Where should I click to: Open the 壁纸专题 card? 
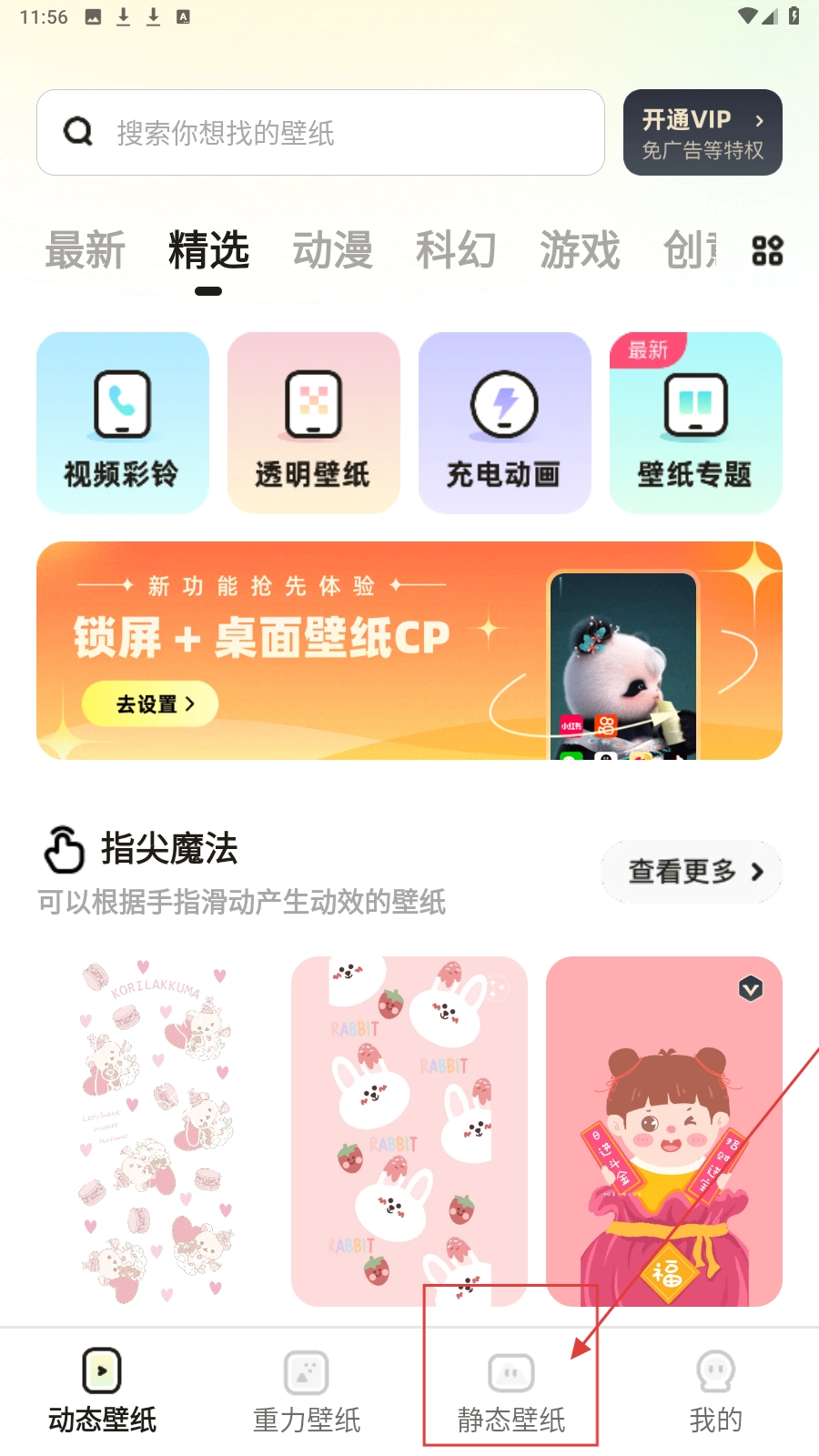pyautogui.click(x=695, y=423)
